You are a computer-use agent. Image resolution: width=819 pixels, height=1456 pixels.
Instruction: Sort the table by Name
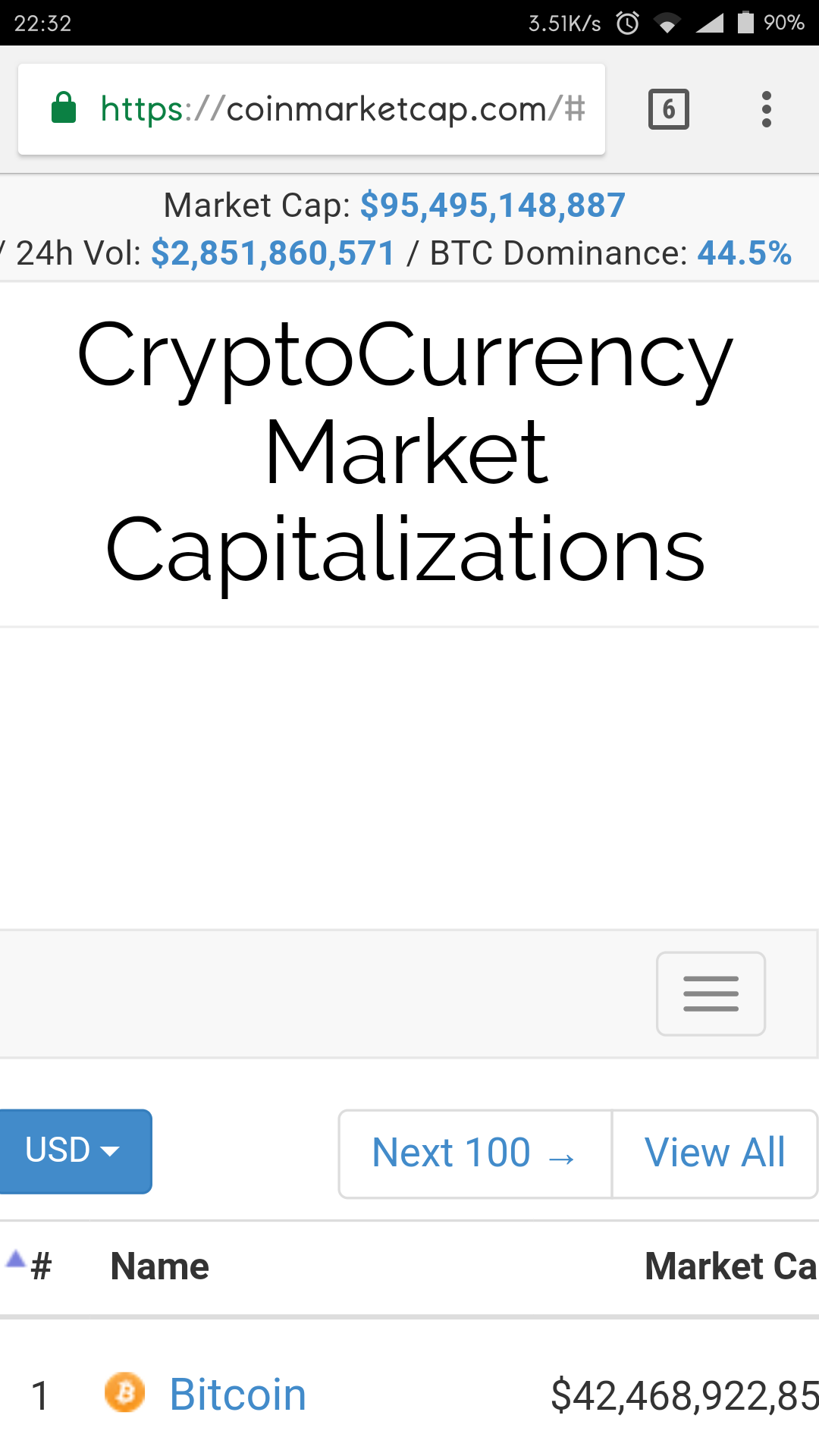tap(159, 1266)
